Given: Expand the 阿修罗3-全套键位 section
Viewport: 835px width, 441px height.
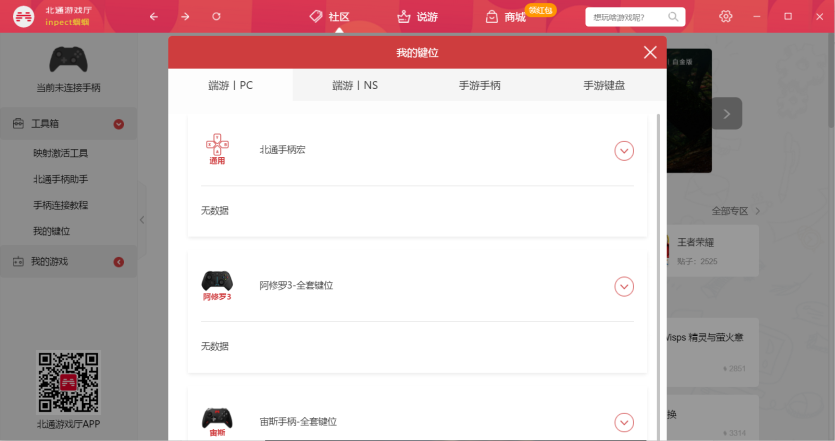Looking at the screenshot, I should [624, 287].
